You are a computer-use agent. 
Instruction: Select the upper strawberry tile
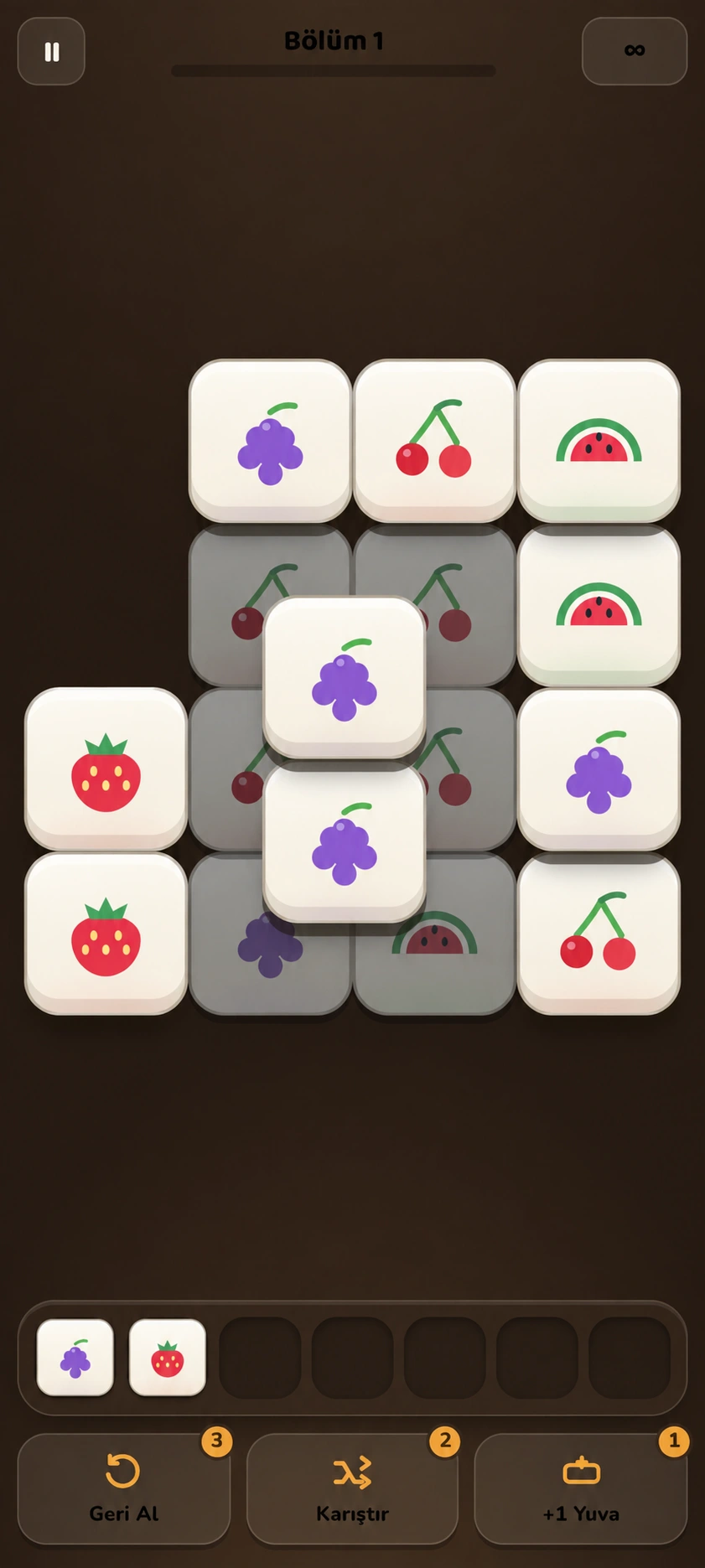pyautogui.click(x=106, y=769)
